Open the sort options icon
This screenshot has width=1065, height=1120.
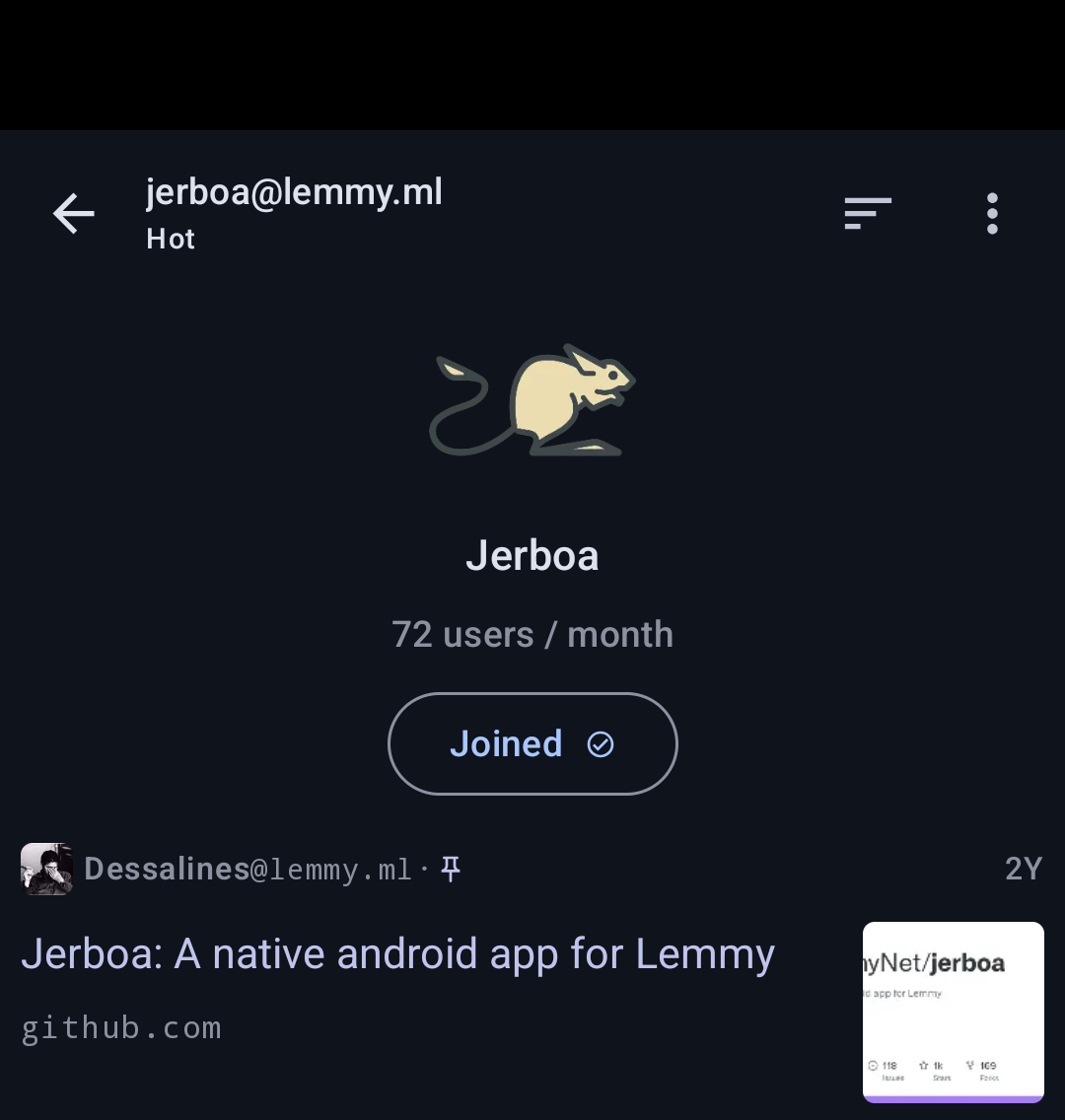(868, 214)
